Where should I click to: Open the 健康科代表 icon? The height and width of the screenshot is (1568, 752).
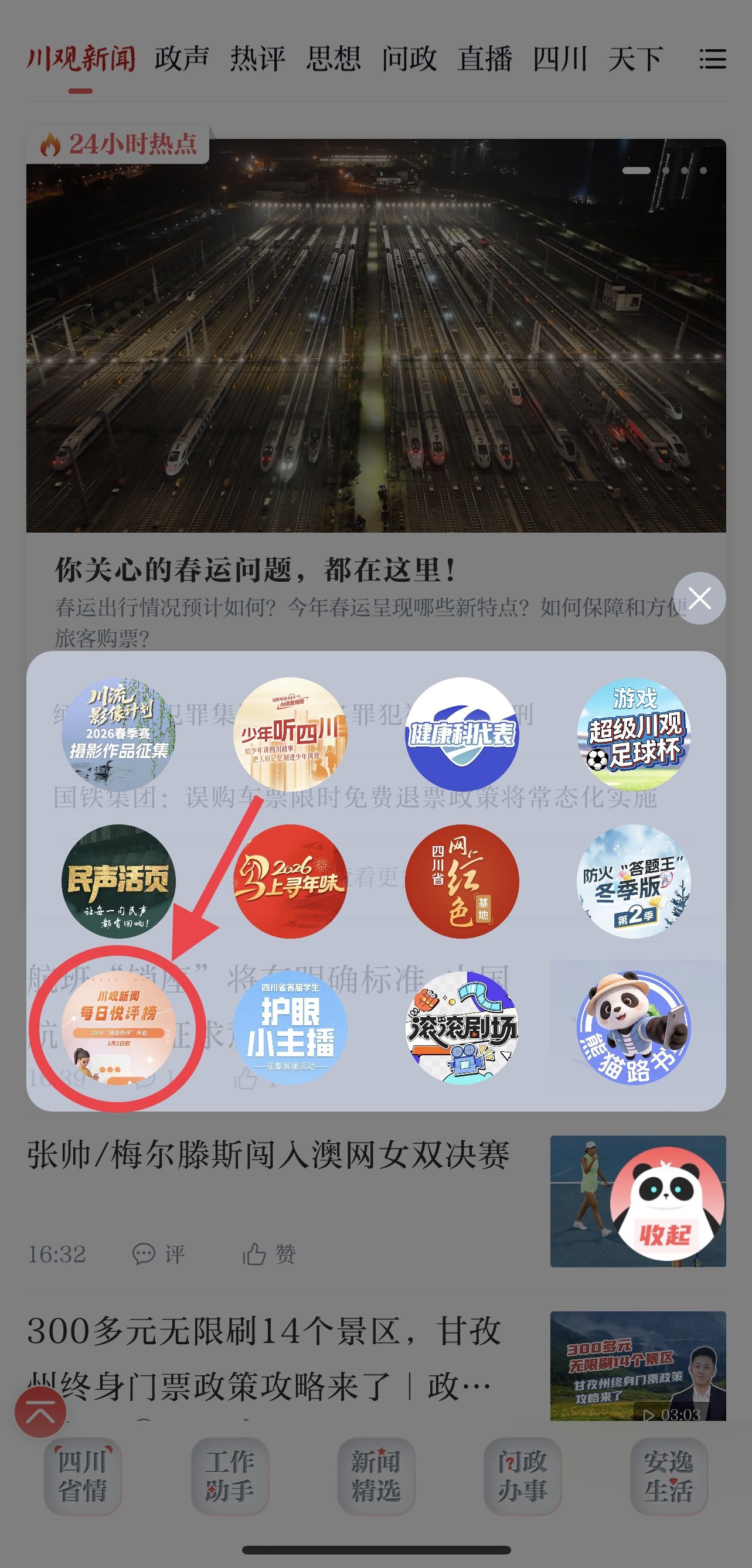(461, 734)
